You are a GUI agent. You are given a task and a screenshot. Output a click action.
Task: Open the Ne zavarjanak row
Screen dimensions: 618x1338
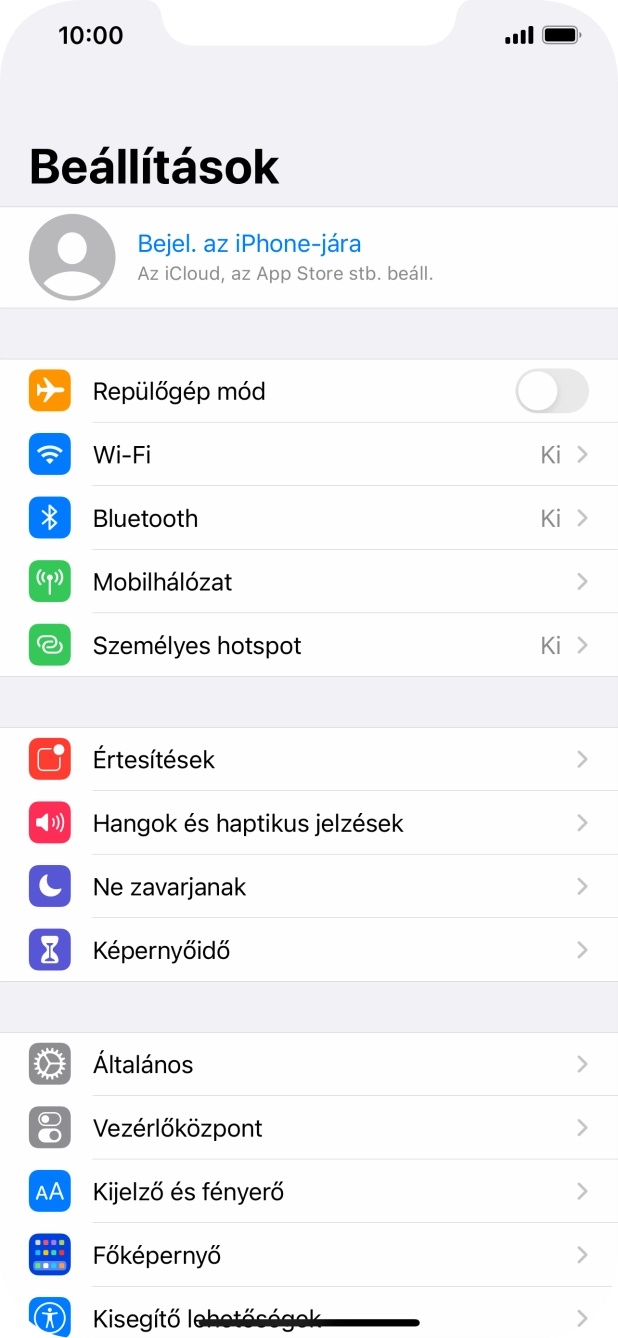click(x=309, y=887)
